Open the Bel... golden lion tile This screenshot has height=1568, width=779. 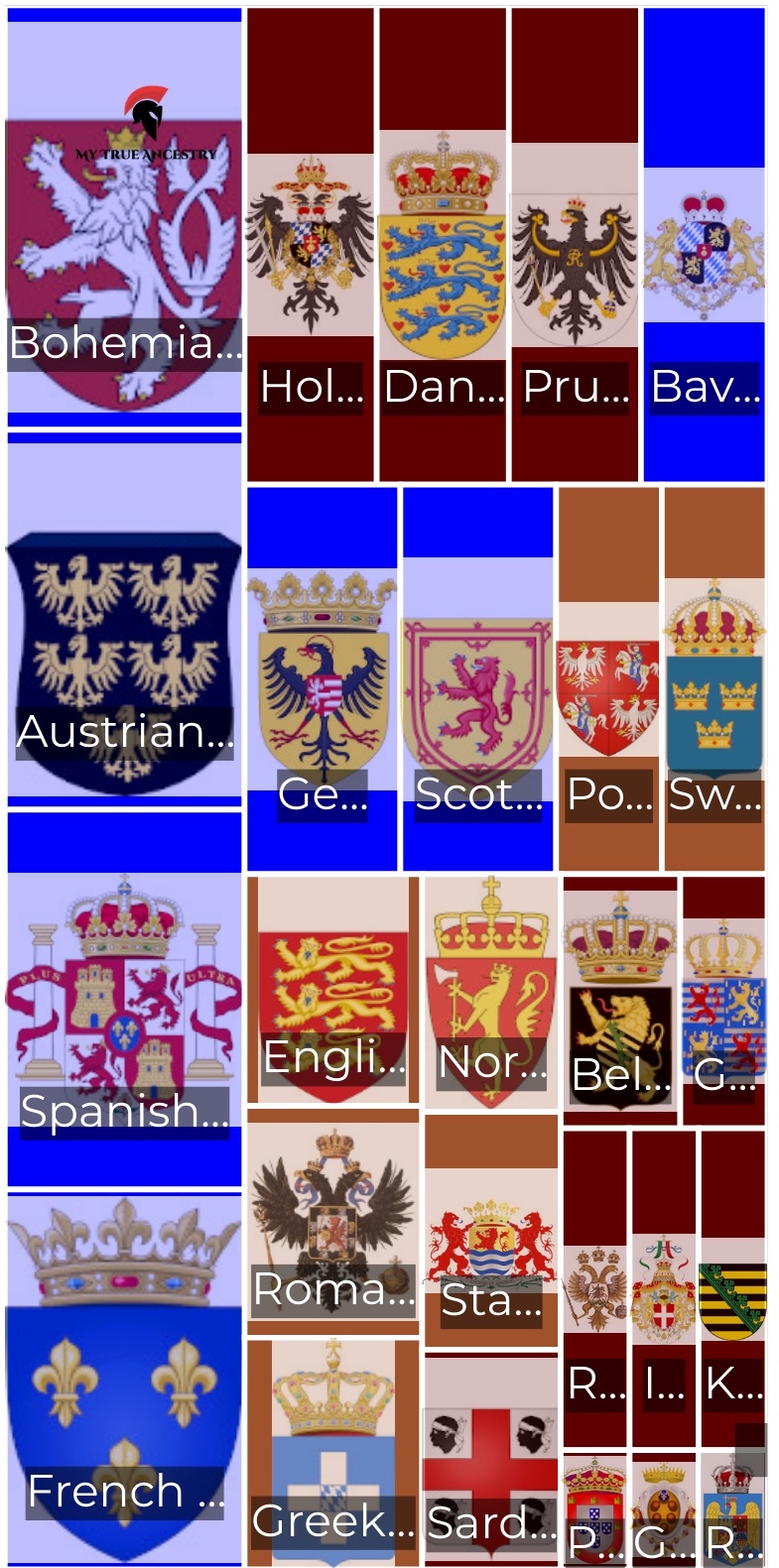click(x=620, y=1000)
